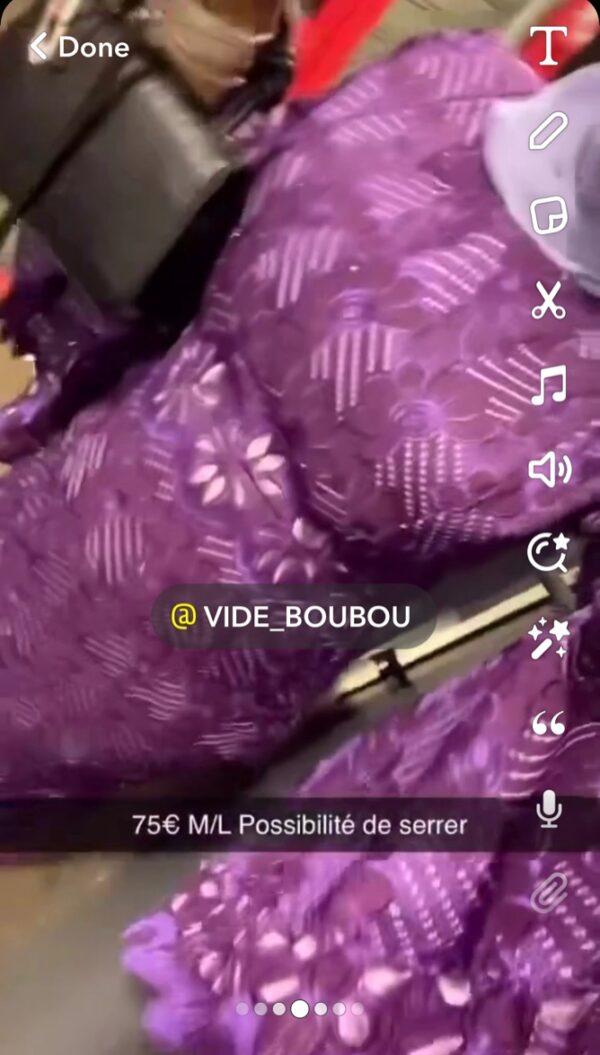Record a voiceover with the microphone
600x1055 pixels.
point(548,808)
